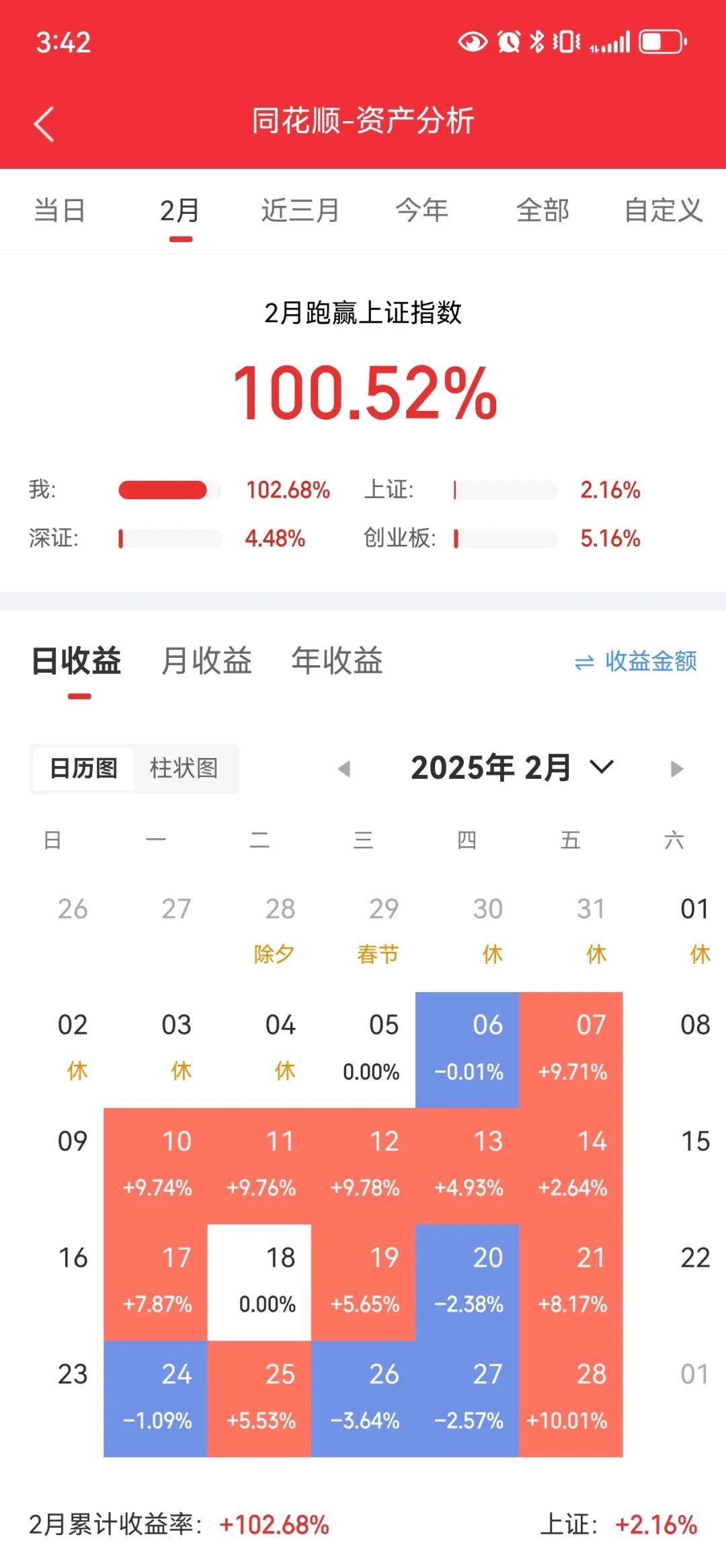Expand the 2025年 2月 month picker

coord(512,768)
